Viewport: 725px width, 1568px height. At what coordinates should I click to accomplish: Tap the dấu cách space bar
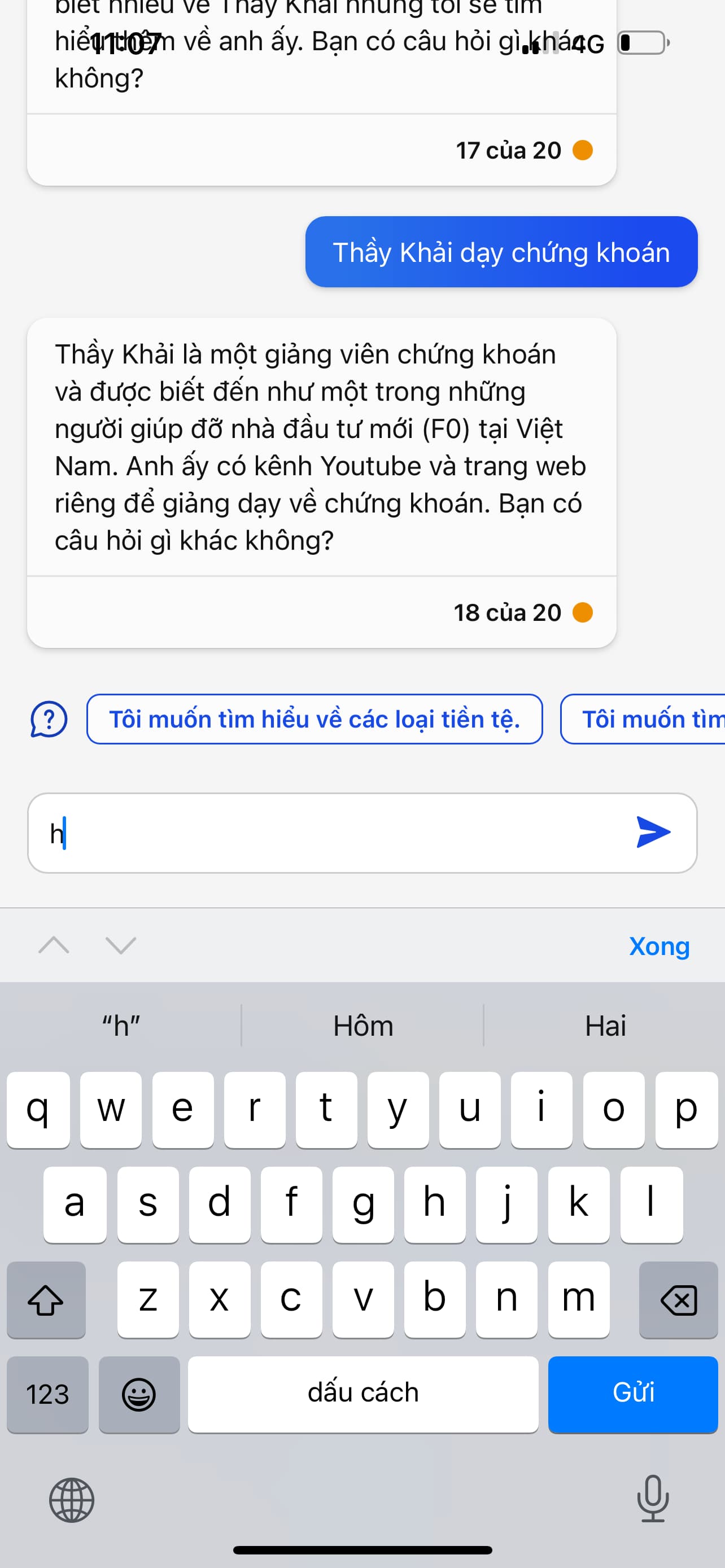(x=363, y=1394)
